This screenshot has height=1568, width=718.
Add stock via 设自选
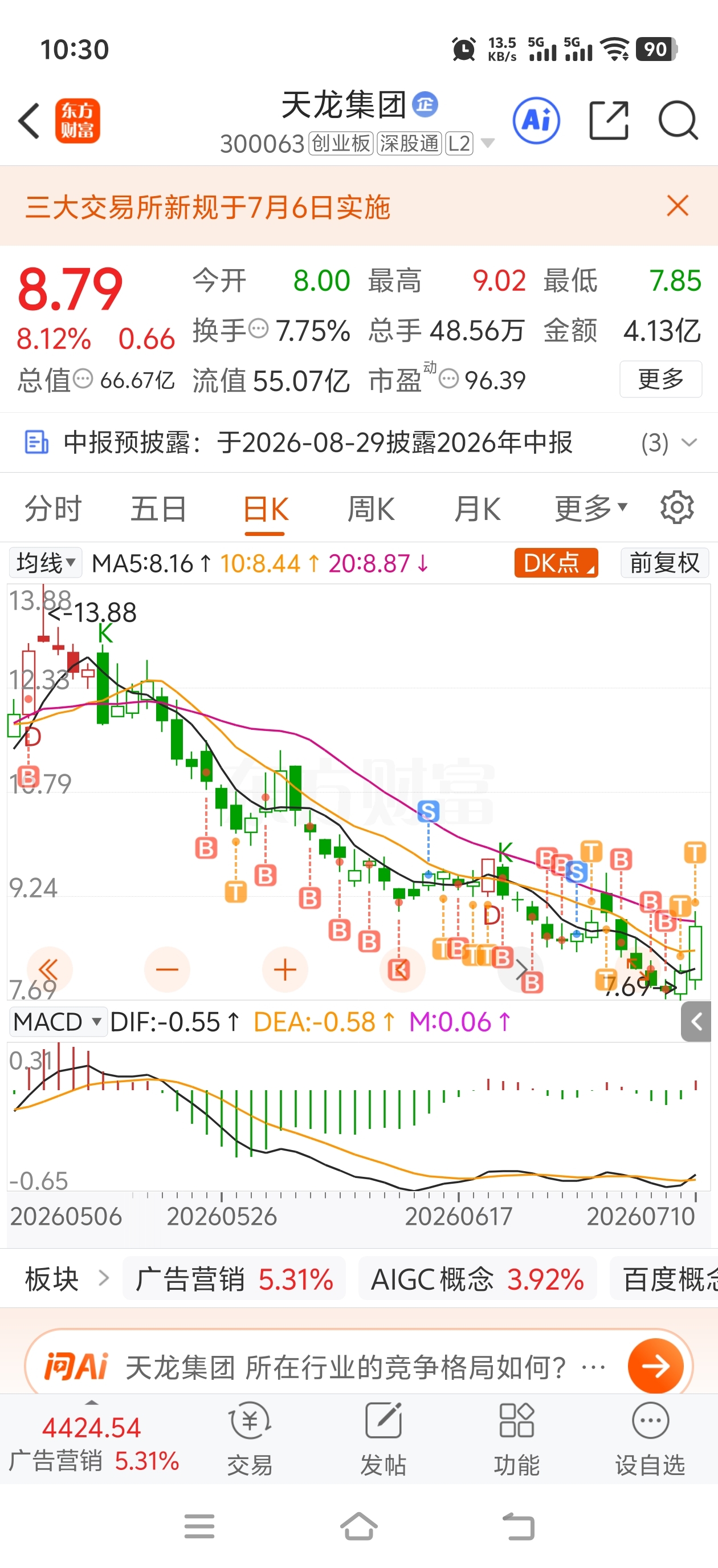[650, 1440]
